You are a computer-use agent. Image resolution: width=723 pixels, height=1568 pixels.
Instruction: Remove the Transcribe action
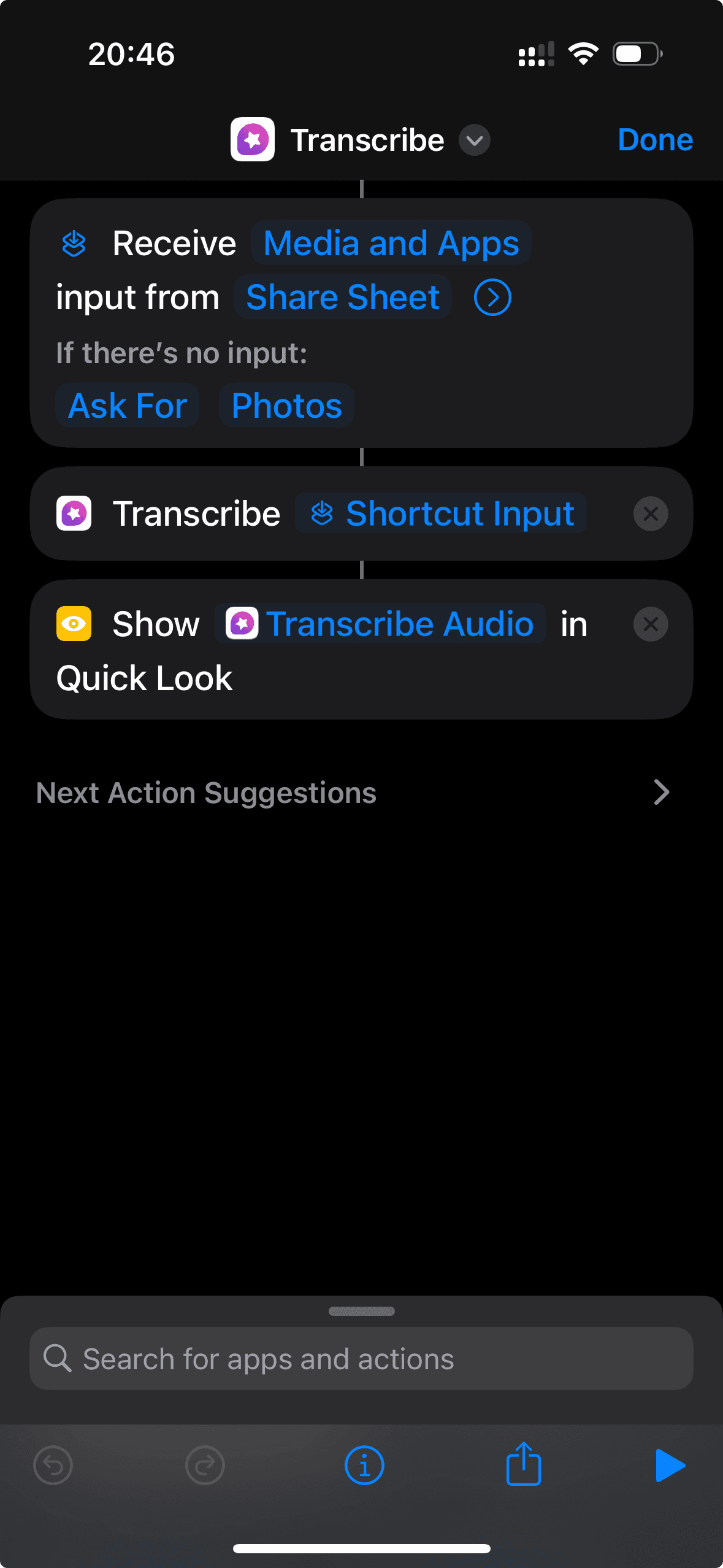(x=650, y=513)
